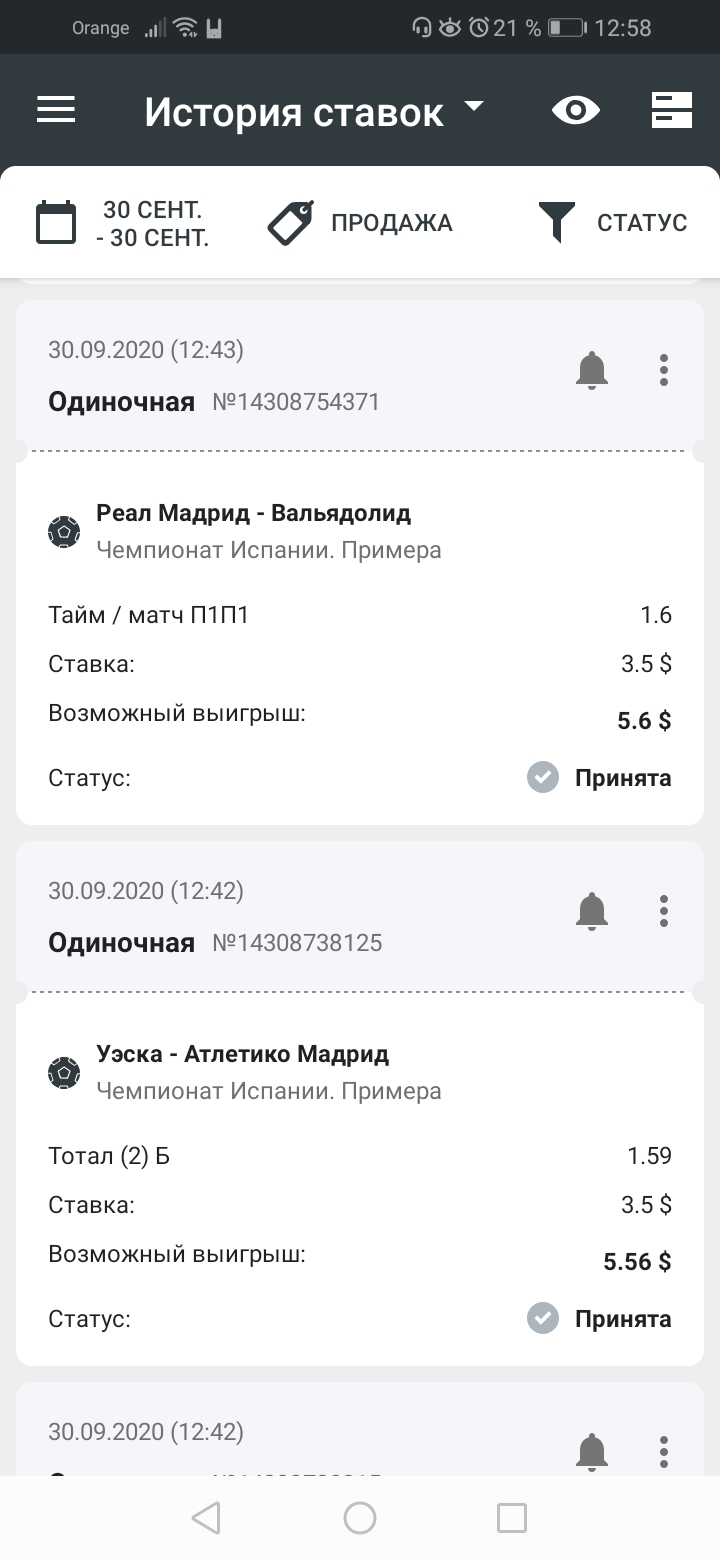The height and width of the screenshot is (1560, 720).
Task: Open overflow menu for bet №14308738125
Action: pos(664,911)
